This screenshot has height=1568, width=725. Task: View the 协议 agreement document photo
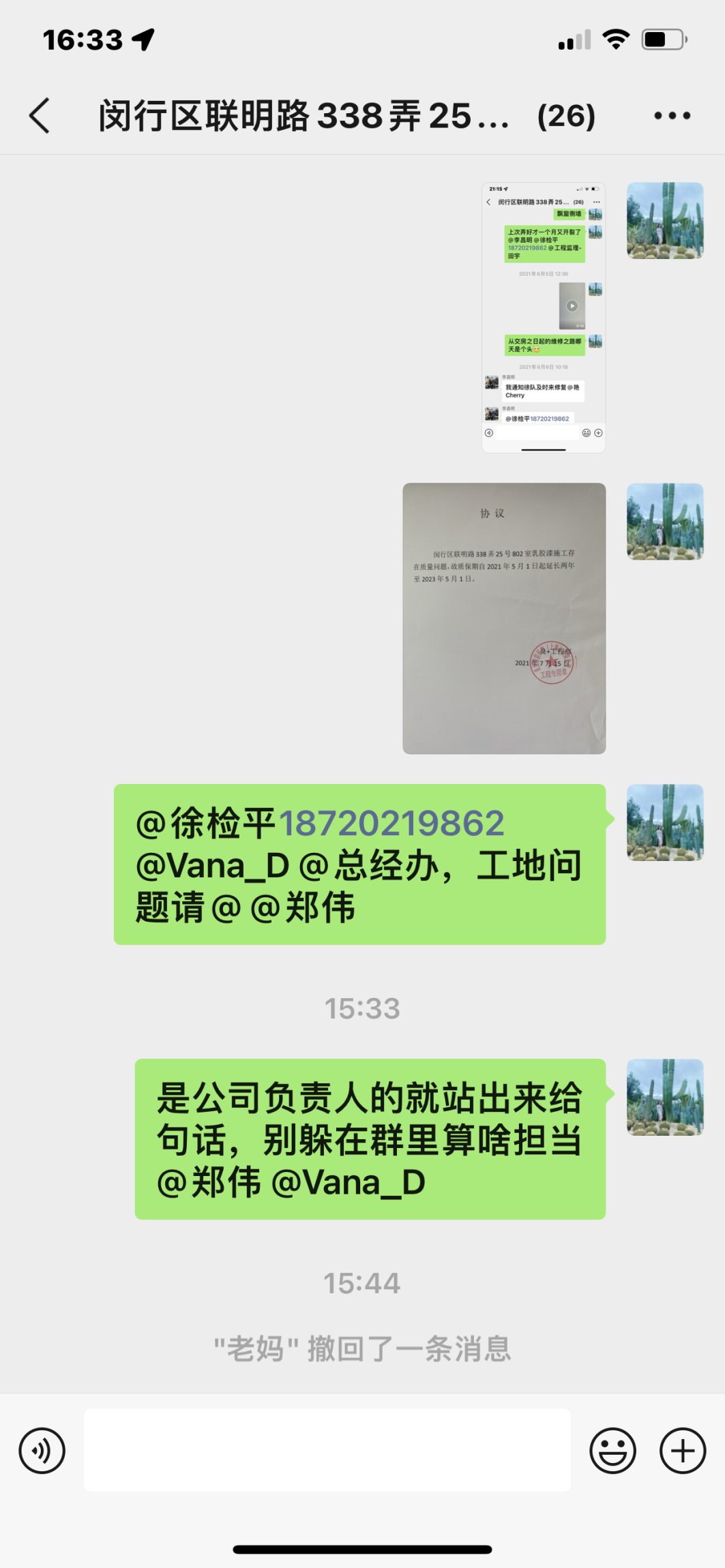pyautogui.click(x=504, y=618)
